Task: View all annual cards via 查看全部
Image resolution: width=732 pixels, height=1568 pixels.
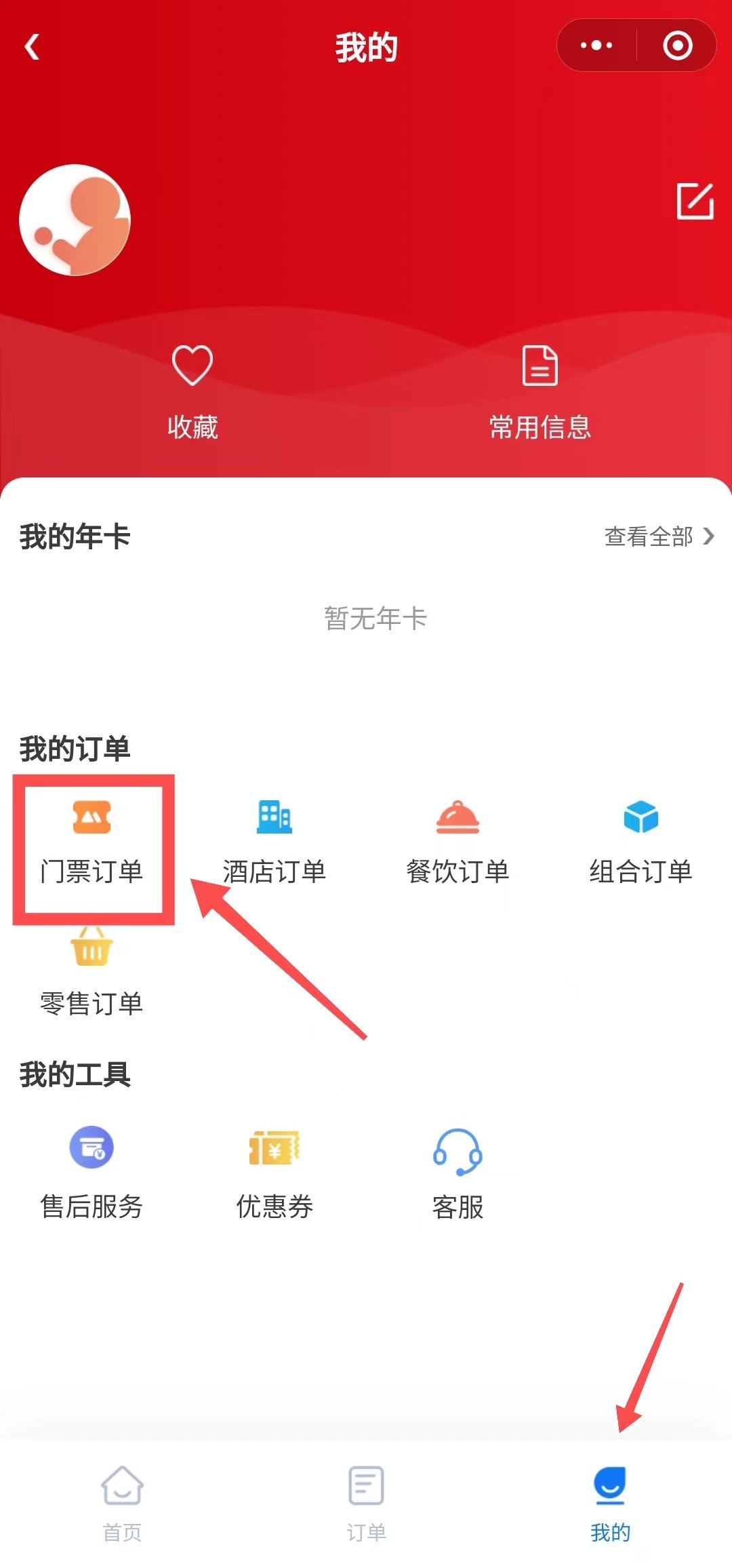Action: point(658,536)
